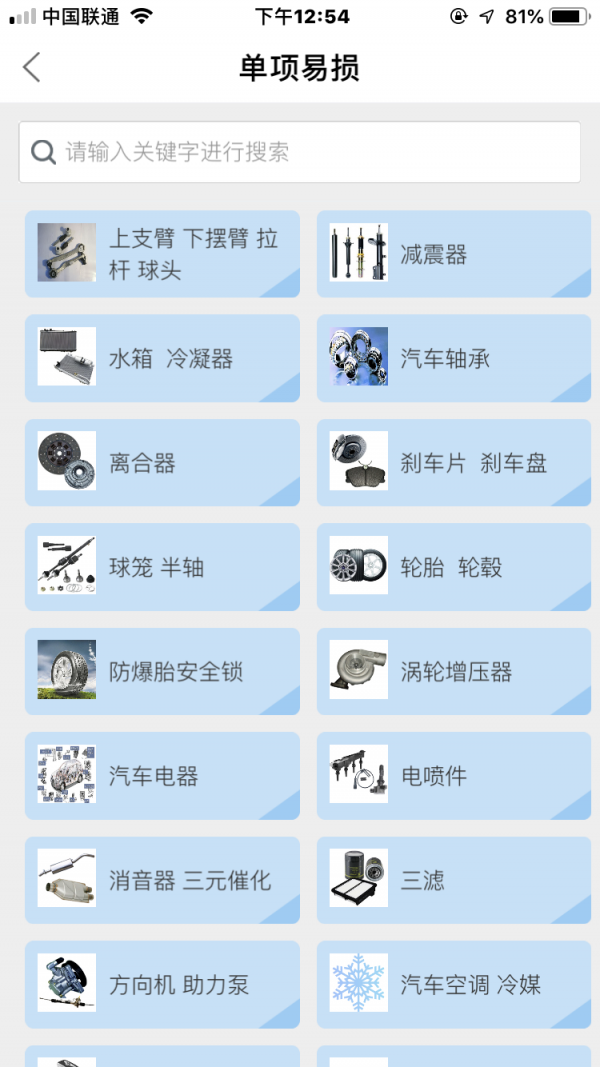
Task: Choose the 离合器 category
Action: [x=162, y=463]
